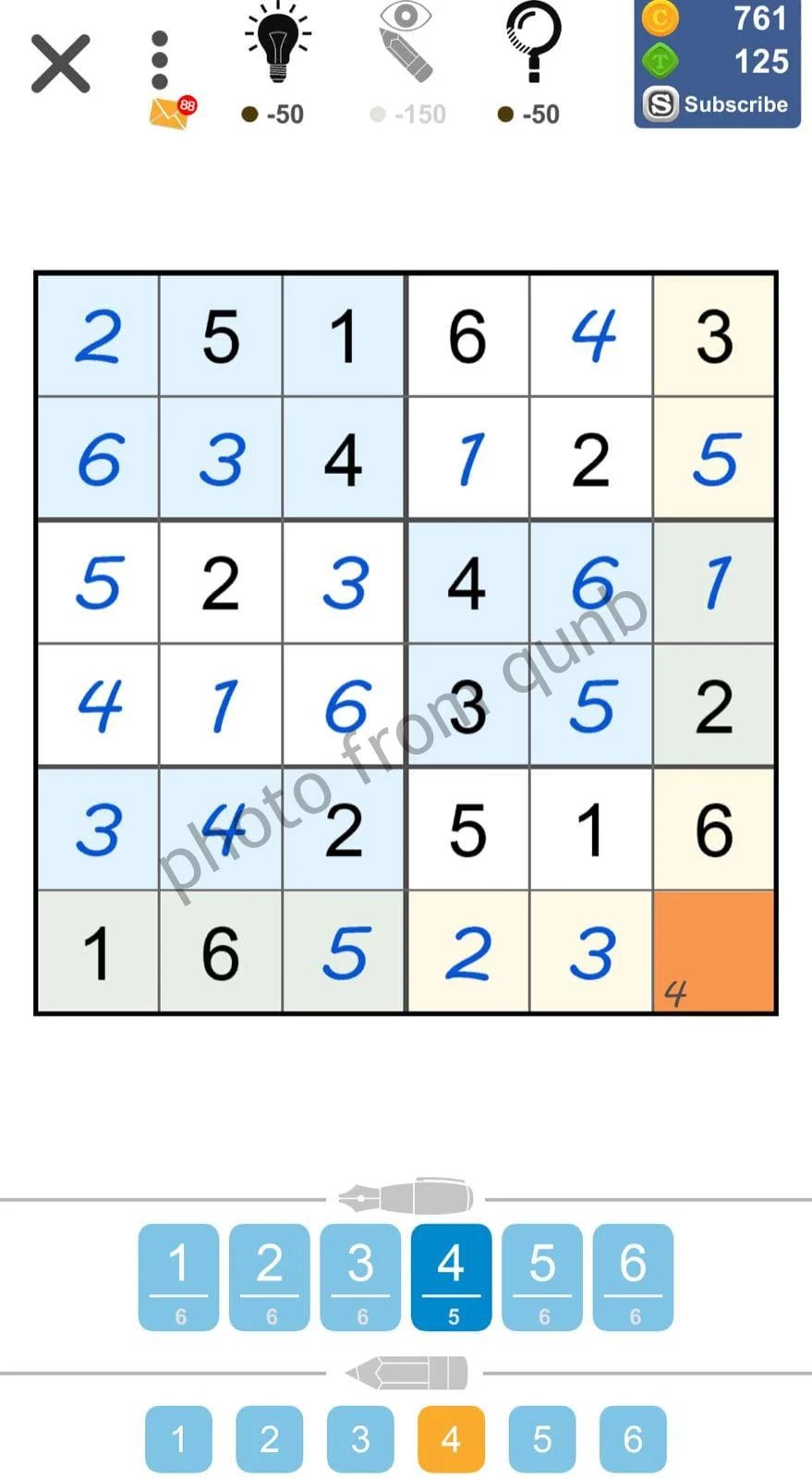Close the puzzle with the X
This screenshot has height=1478, width=812.
[59, 63]
